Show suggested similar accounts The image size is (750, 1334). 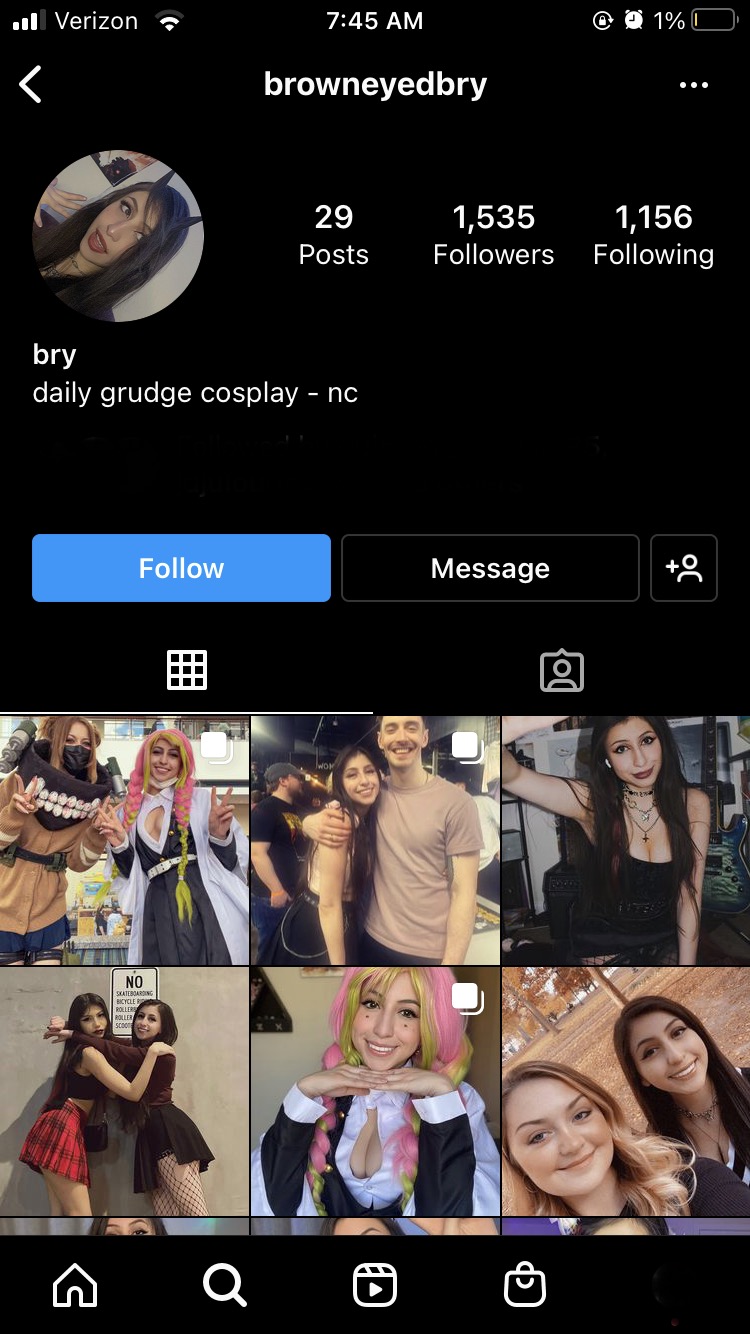[x=684, y=568]
